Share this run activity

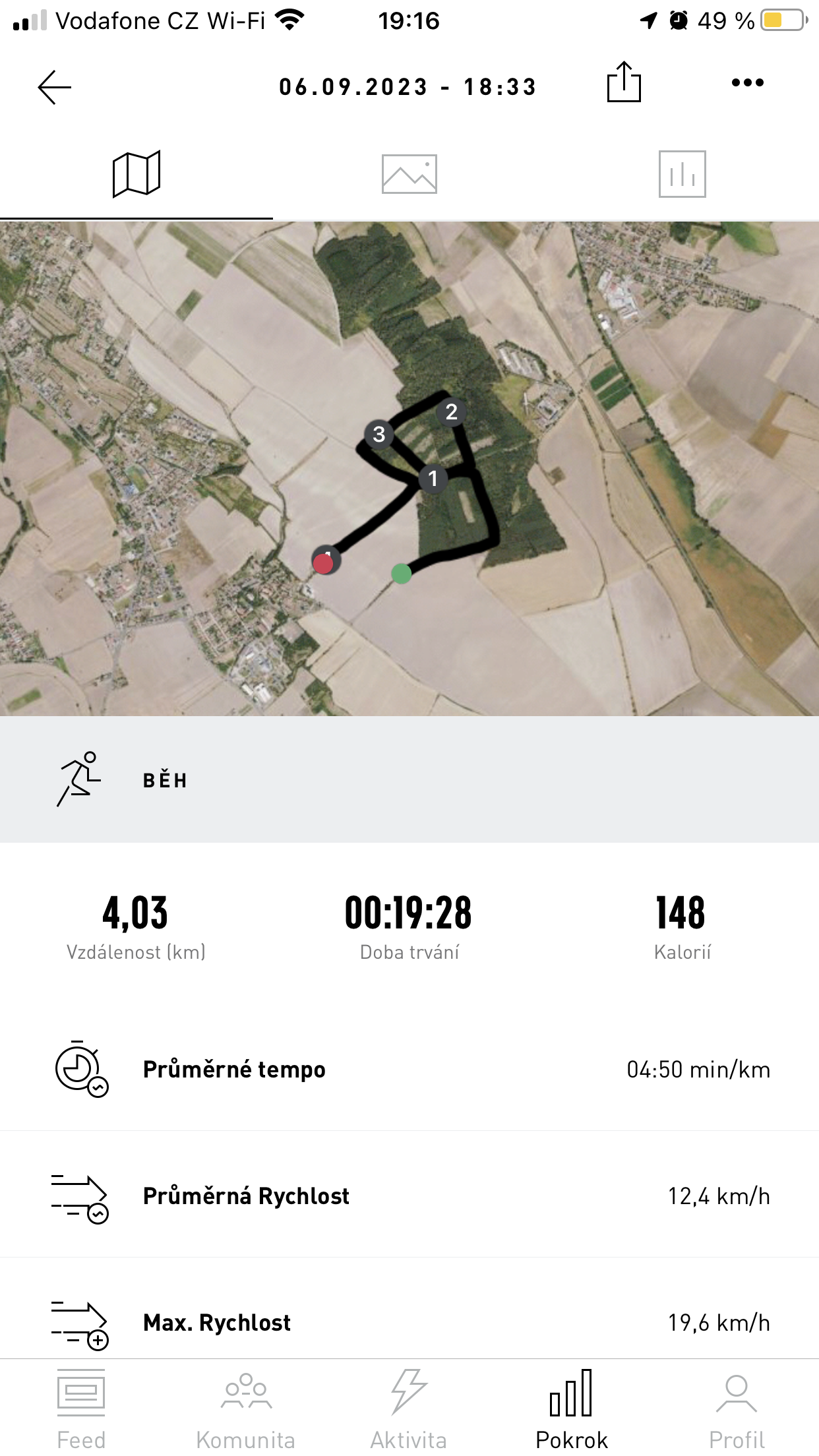coord(623,82)
